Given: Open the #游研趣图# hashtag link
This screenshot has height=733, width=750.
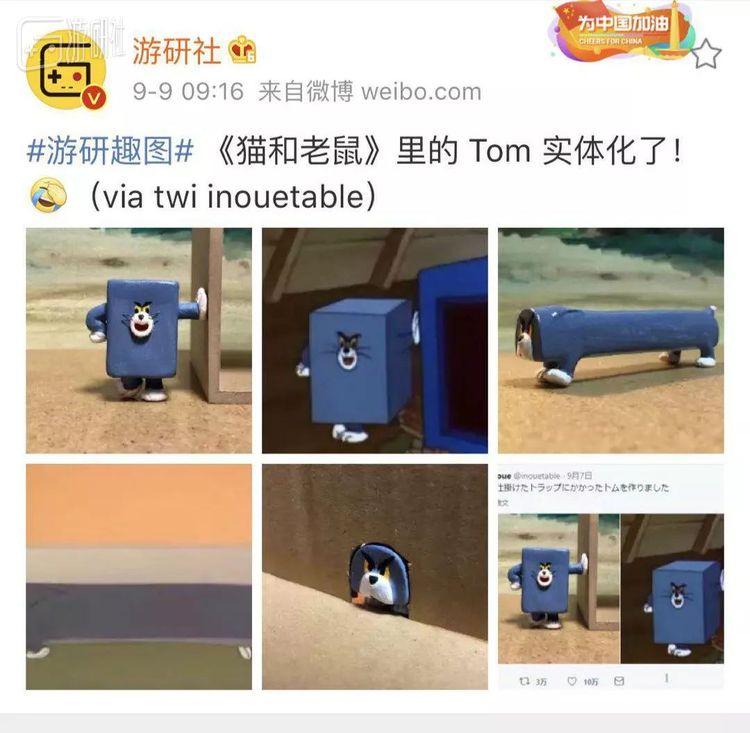Looking at the screenshot, I should [110, 152].
